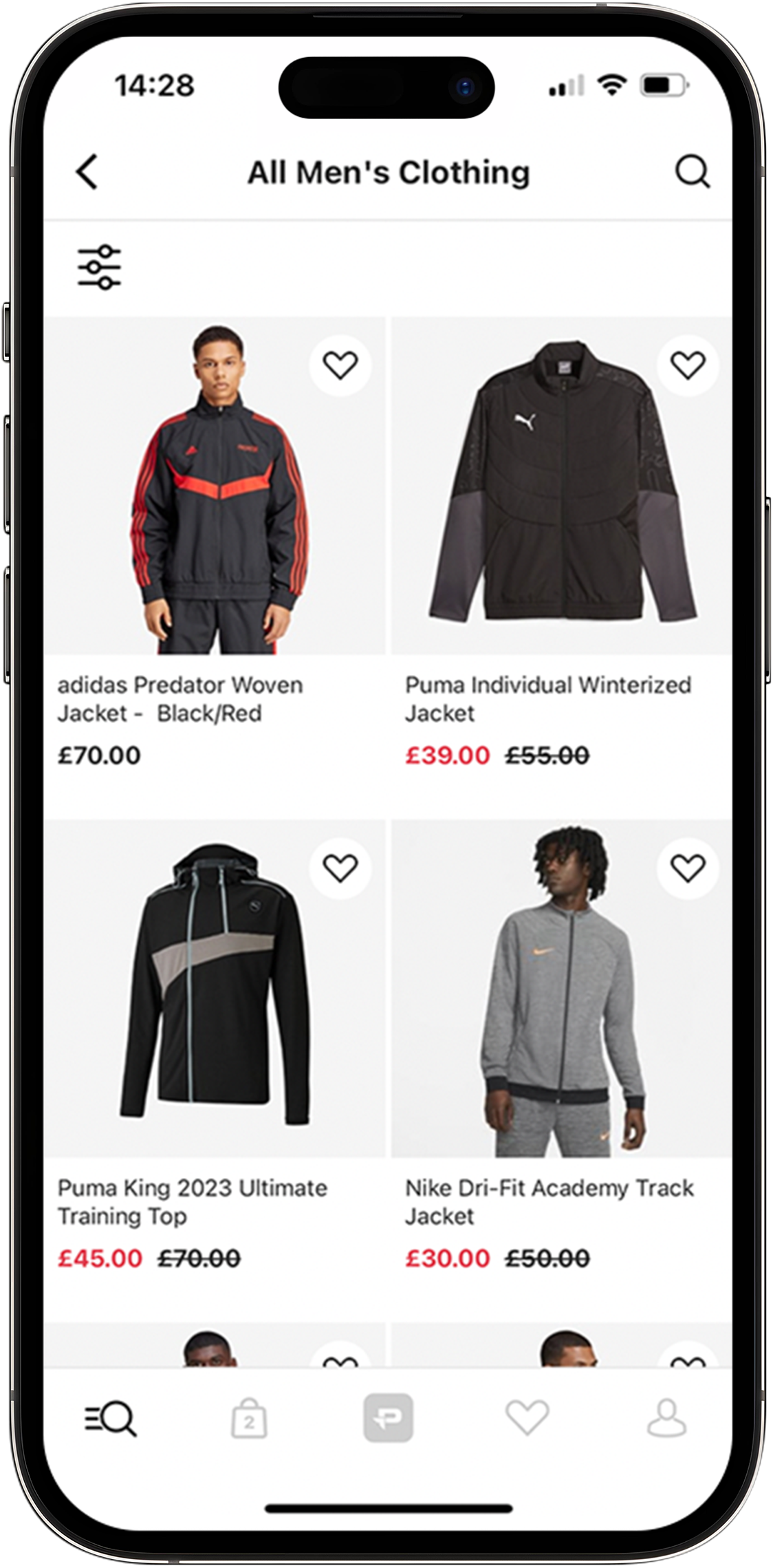Go to the home logo tab
The image size is (773, 1568).
388,1419
